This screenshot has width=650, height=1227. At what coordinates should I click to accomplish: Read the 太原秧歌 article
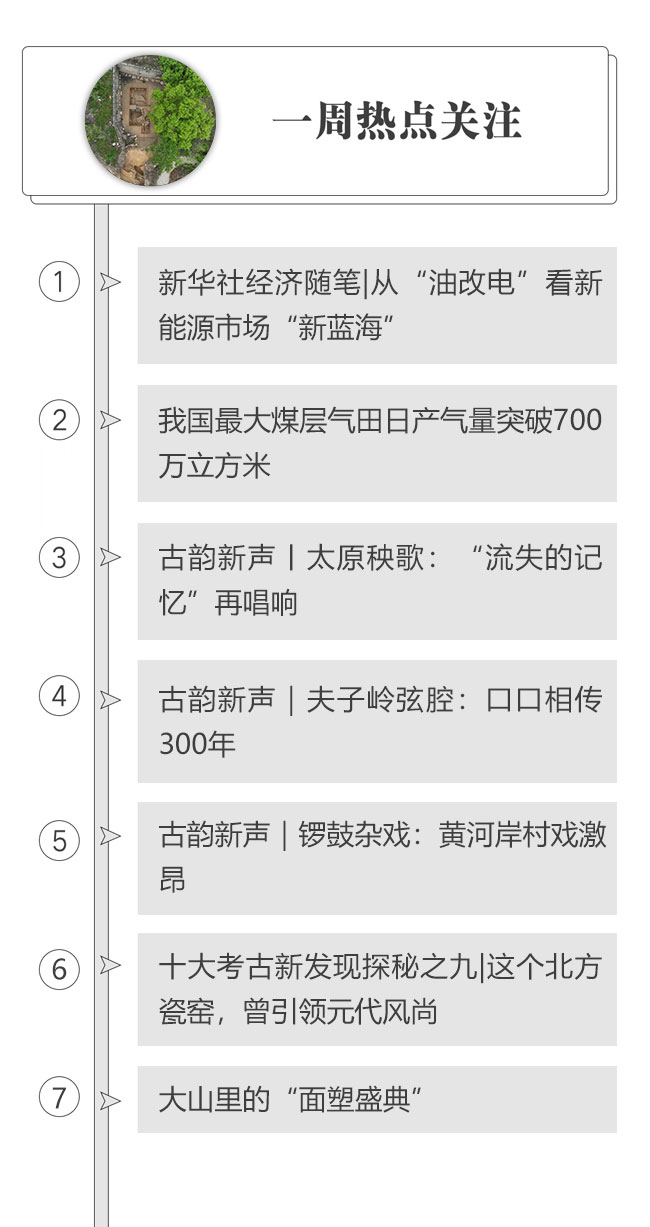(x=378, y=580)
